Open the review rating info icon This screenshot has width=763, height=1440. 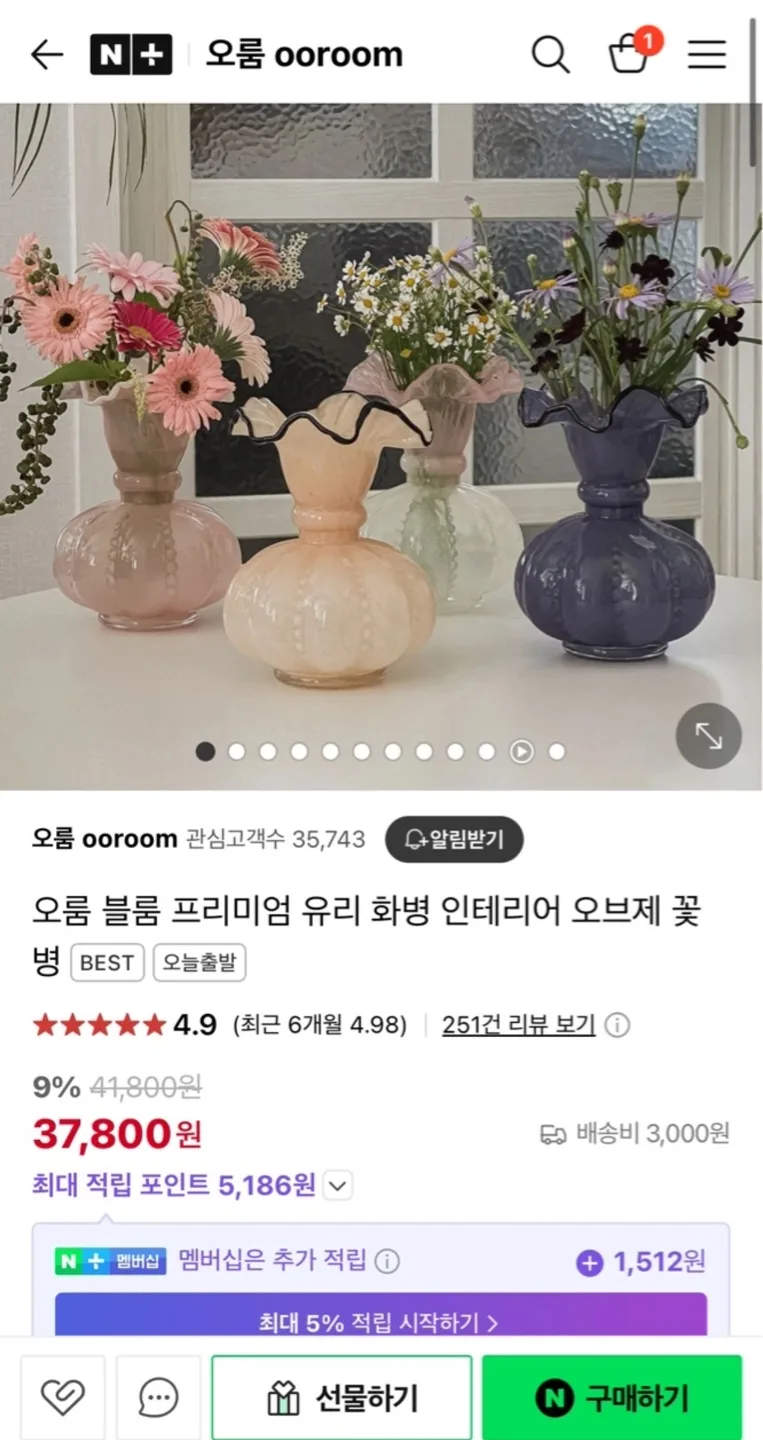click(x=618, y=1025)
